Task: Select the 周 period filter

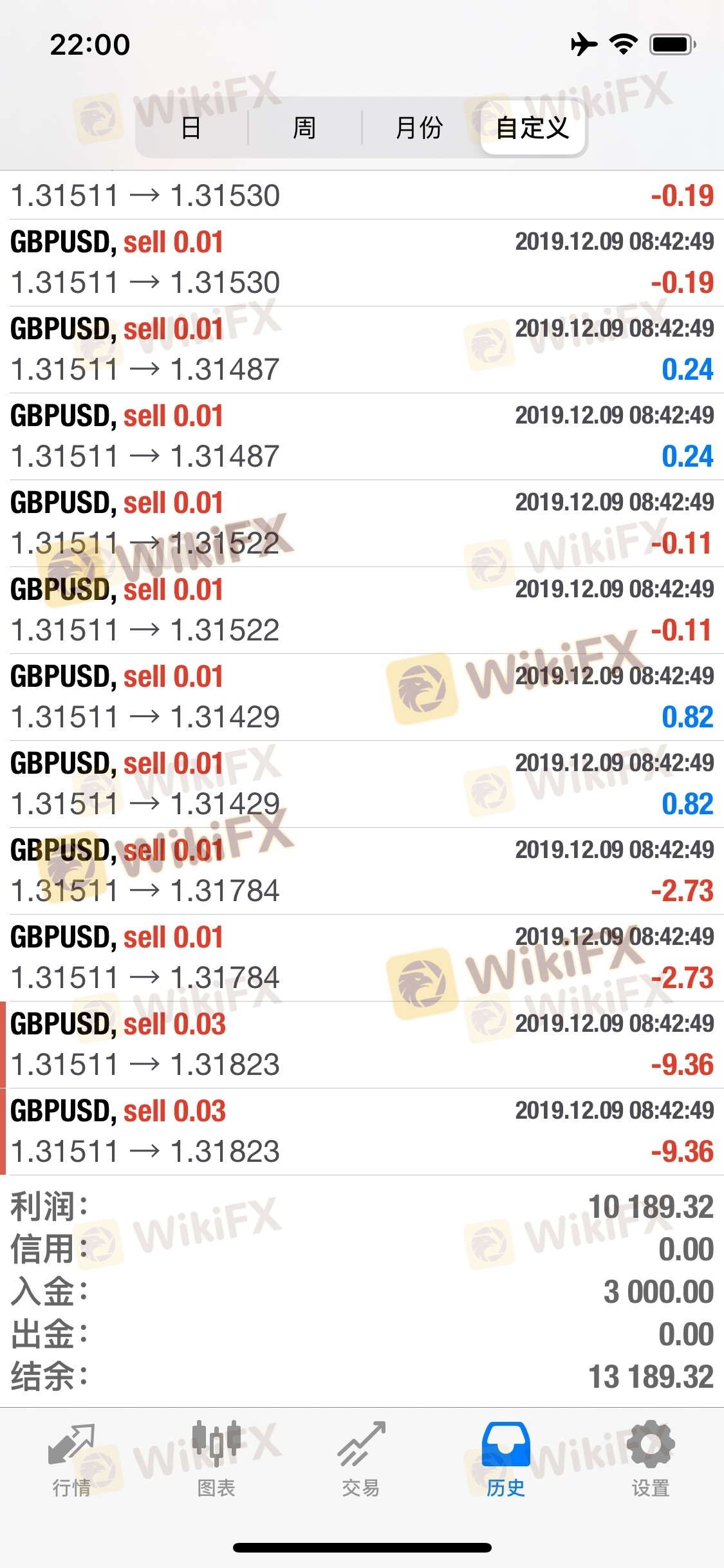Action: (x=304, y=127)
